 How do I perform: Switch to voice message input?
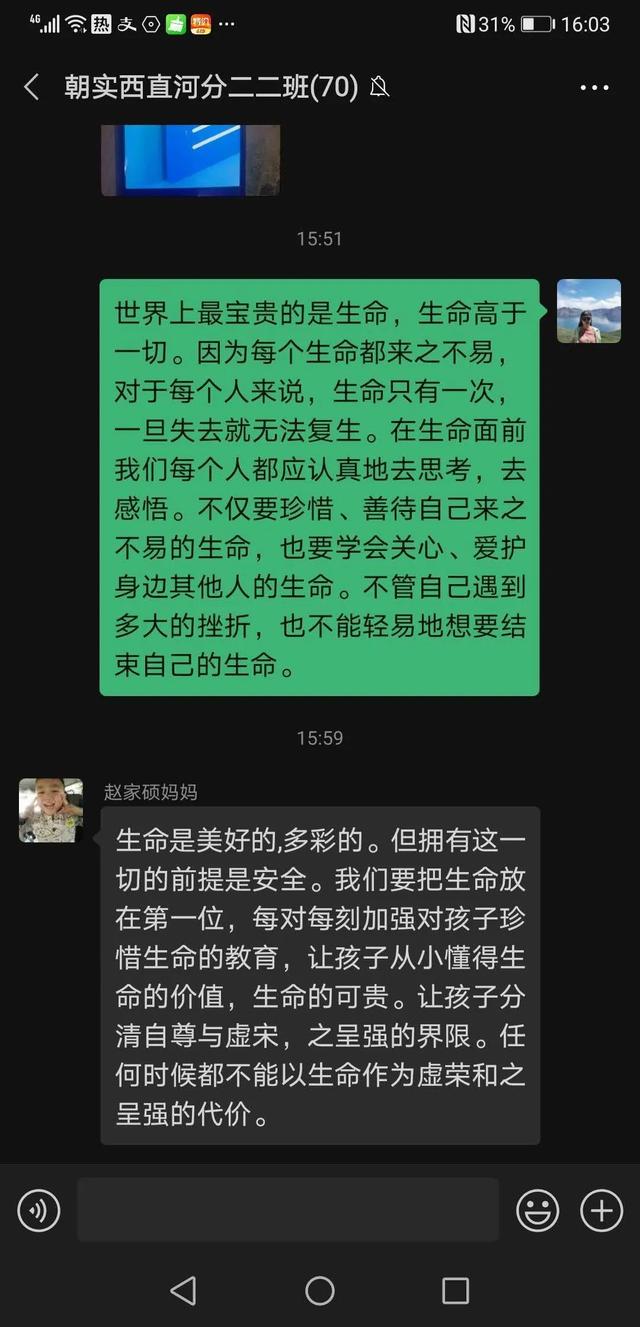coord(39,1211)
